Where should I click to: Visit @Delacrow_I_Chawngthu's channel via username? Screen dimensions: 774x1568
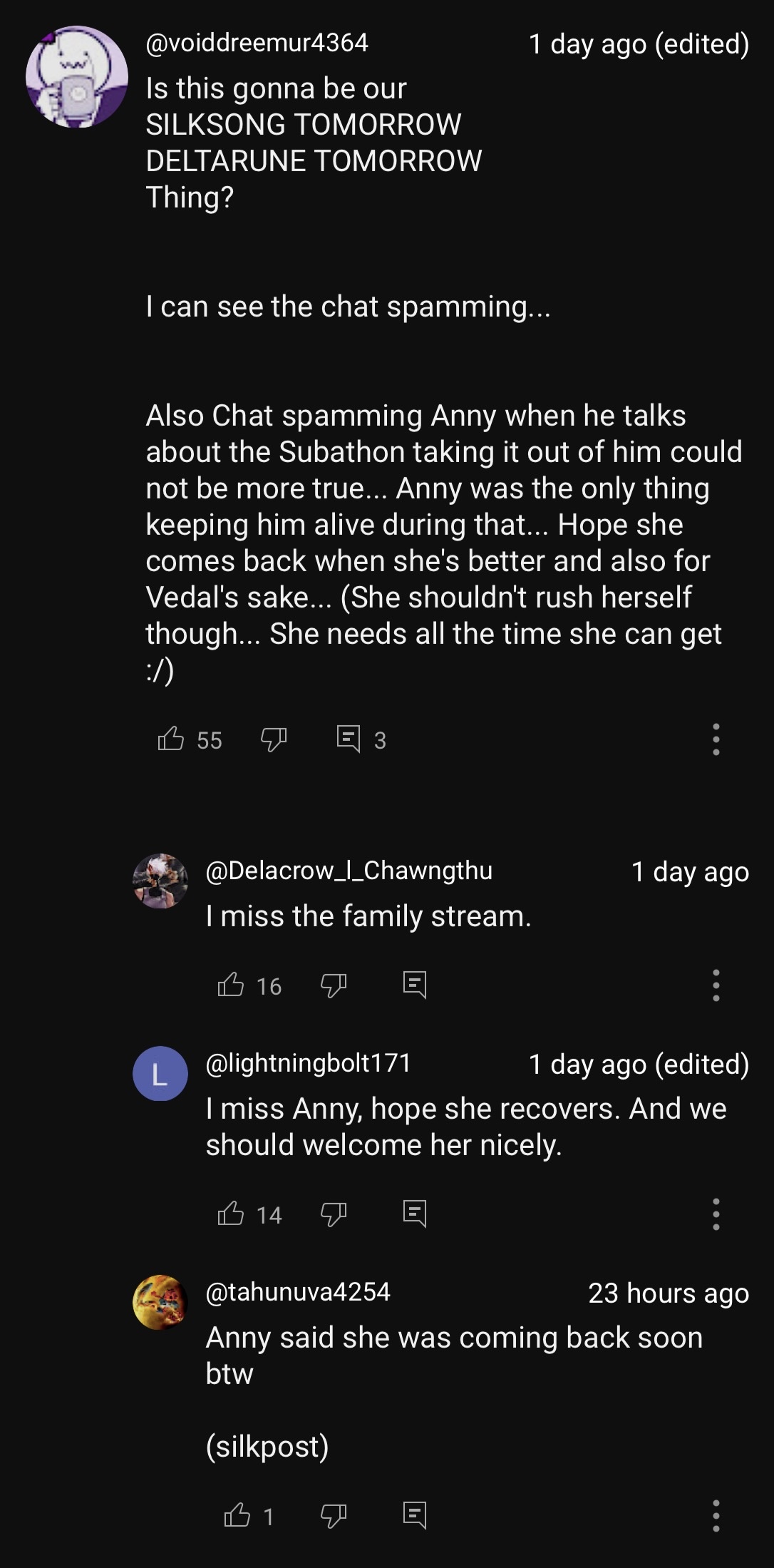(349, 871)
